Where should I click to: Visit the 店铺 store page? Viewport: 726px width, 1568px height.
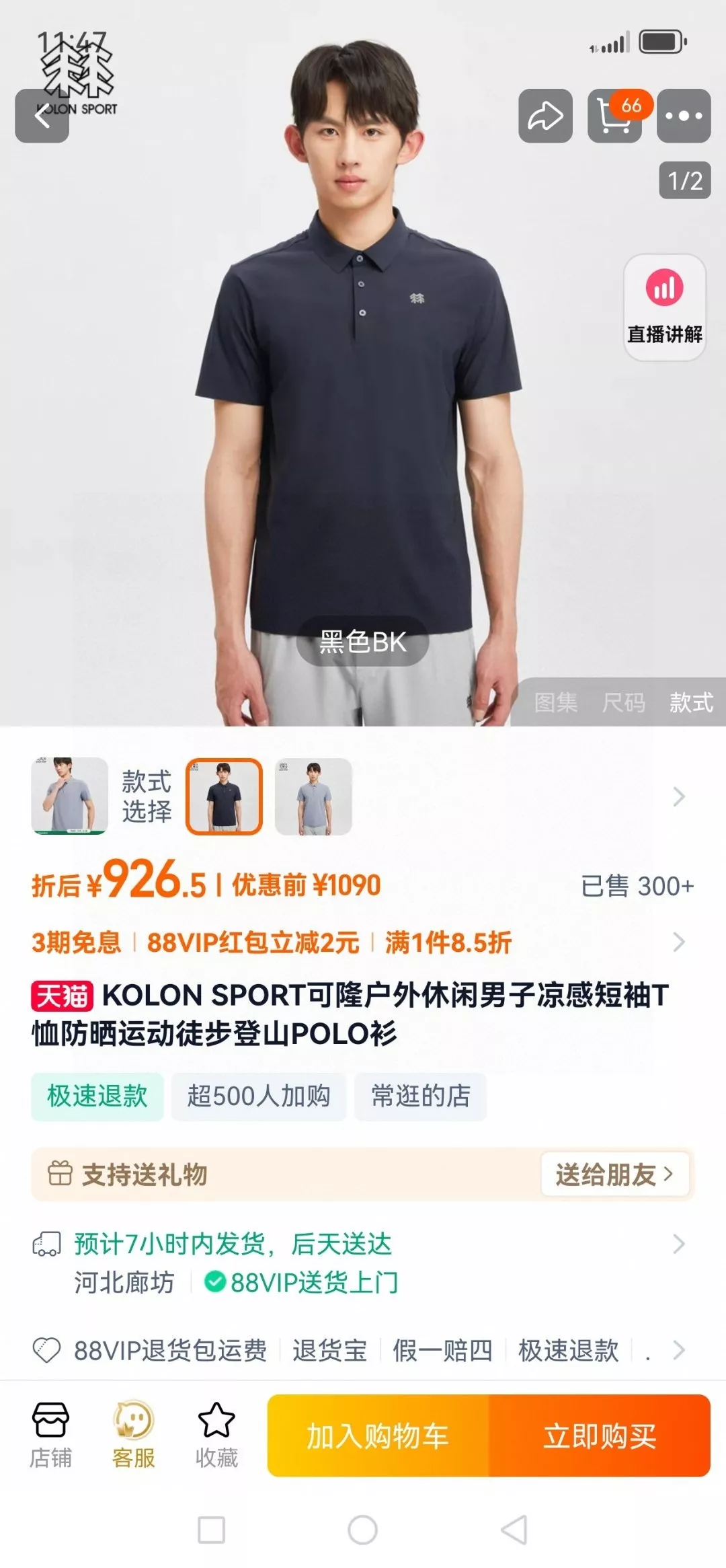click(x=50, y=1434)
